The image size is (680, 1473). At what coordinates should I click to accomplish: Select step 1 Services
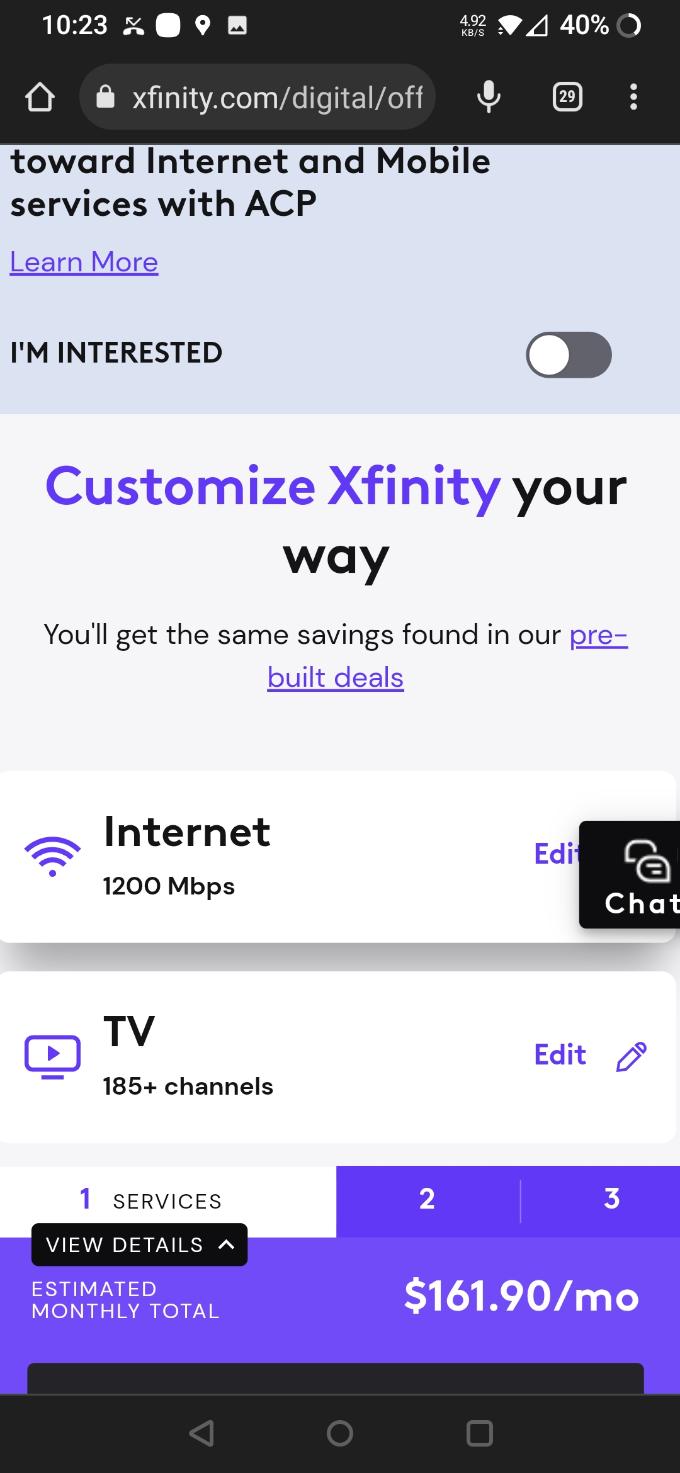152,1200
